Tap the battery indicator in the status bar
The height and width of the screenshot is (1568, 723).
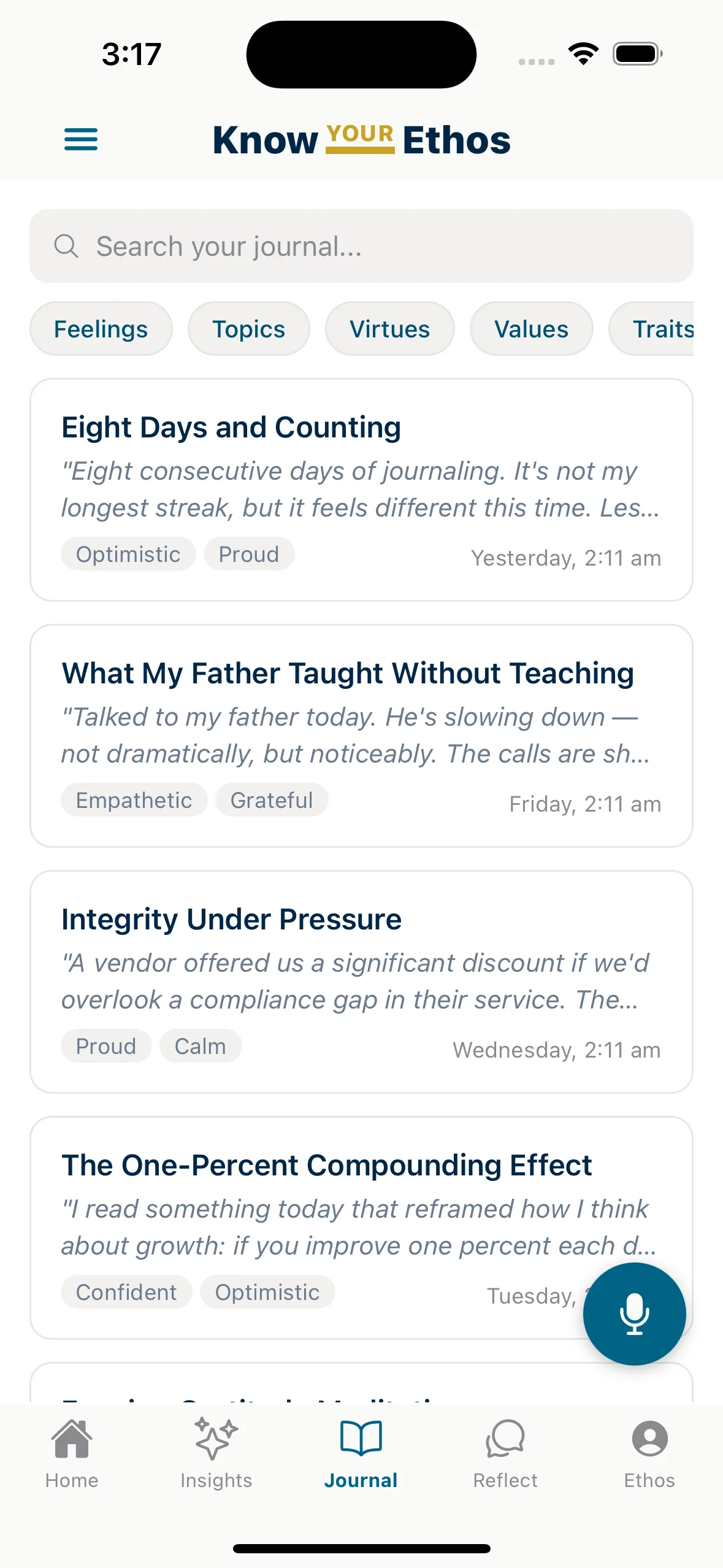(637, 53)
